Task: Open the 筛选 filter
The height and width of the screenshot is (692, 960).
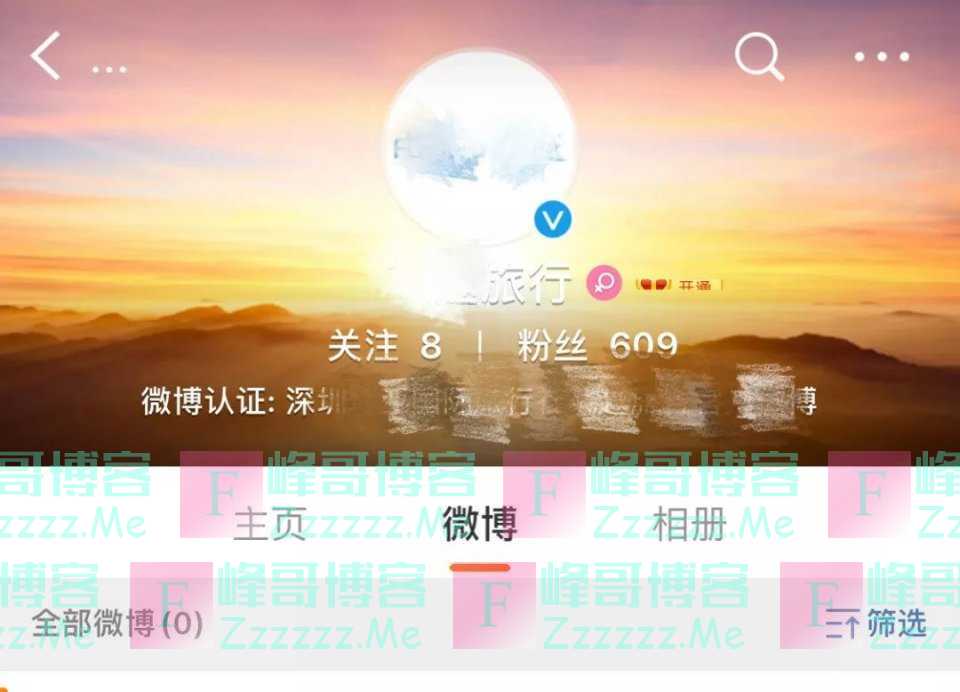Action: [876, 625]
